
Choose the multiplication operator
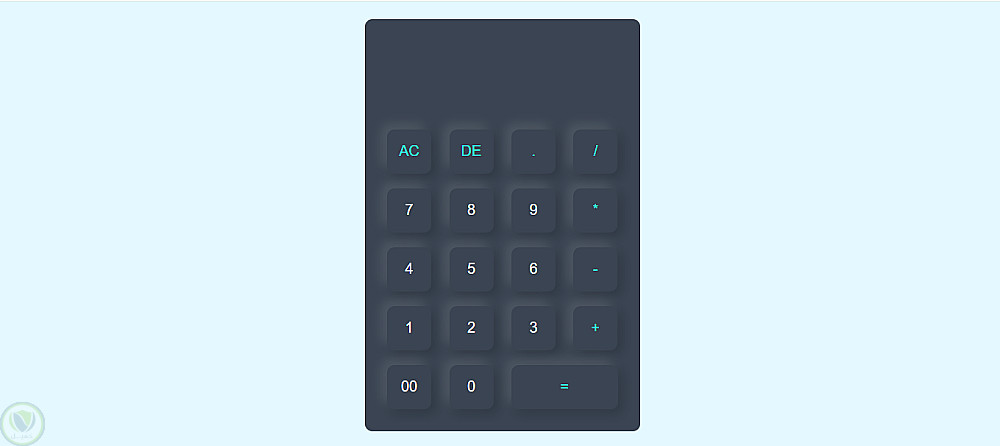(x=595, y=210)
